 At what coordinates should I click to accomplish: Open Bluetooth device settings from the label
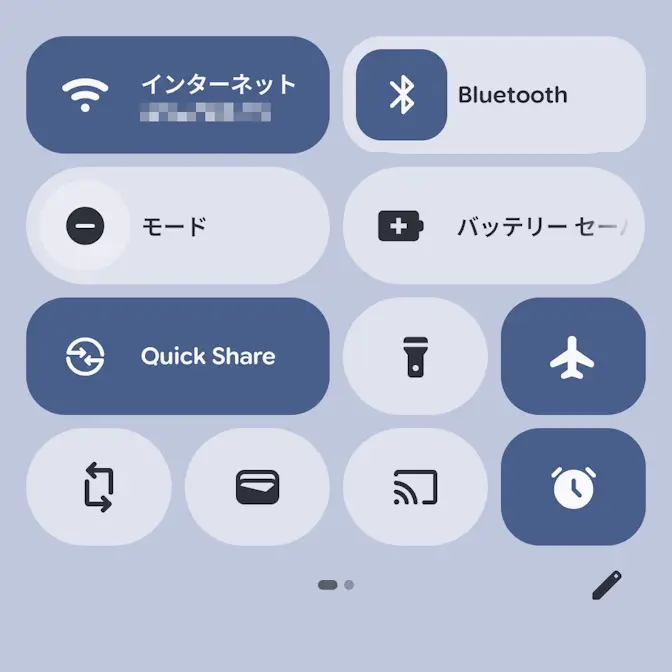[x=540, y=96]
